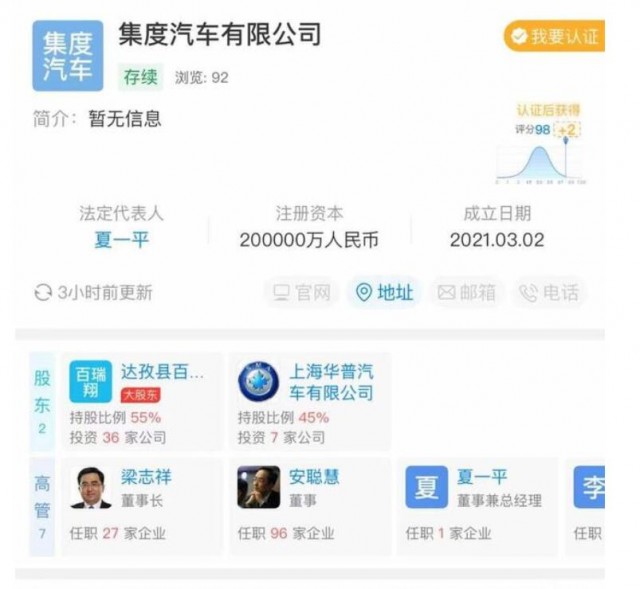View the company 地址 address
Image resolution: width=640 pixels, height=589 pixels.
click(x=385, y=293)
